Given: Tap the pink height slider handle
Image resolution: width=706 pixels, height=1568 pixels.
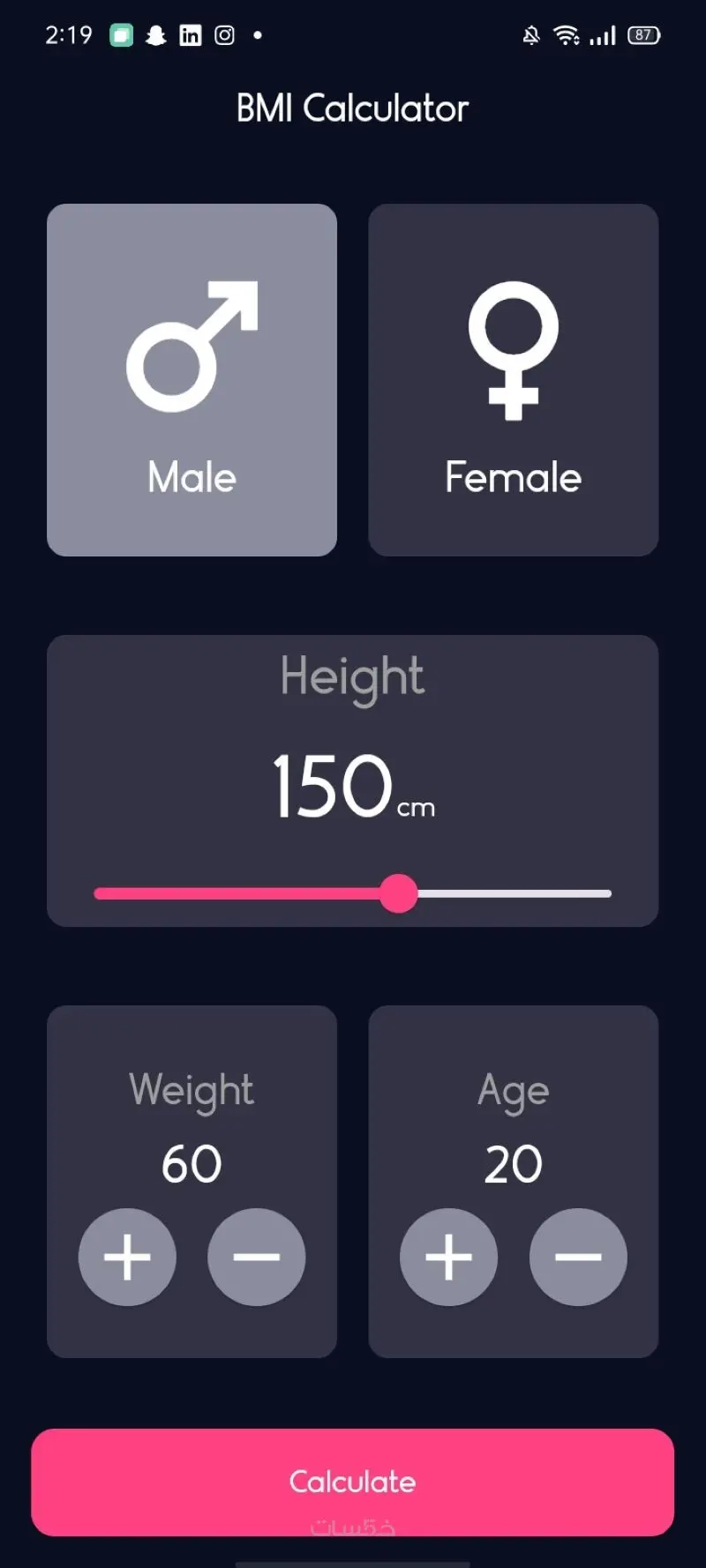Looking at the screenshot, I should (400, 893).
